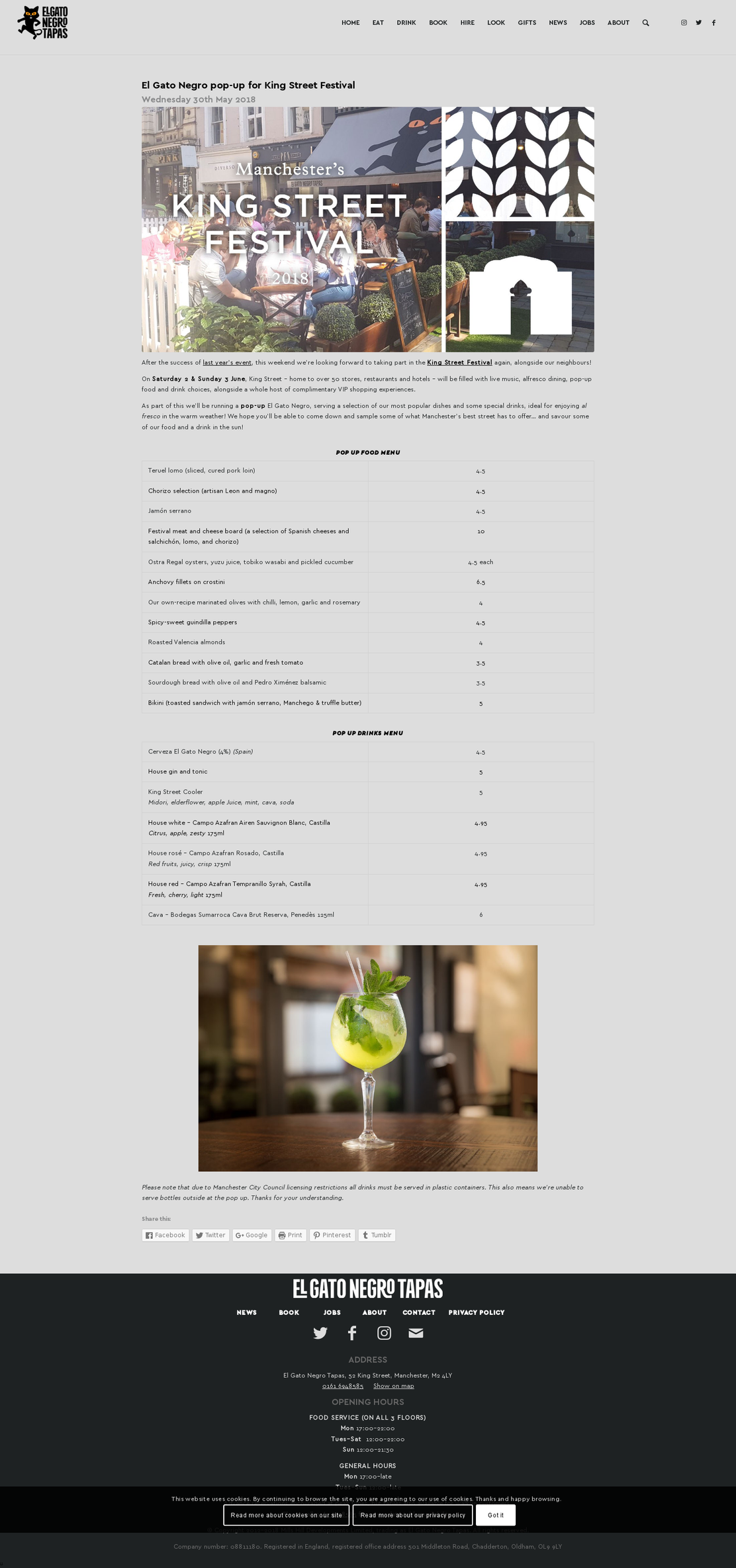
Task: Visit the JOBS page from the header
Action: [587, 23]
